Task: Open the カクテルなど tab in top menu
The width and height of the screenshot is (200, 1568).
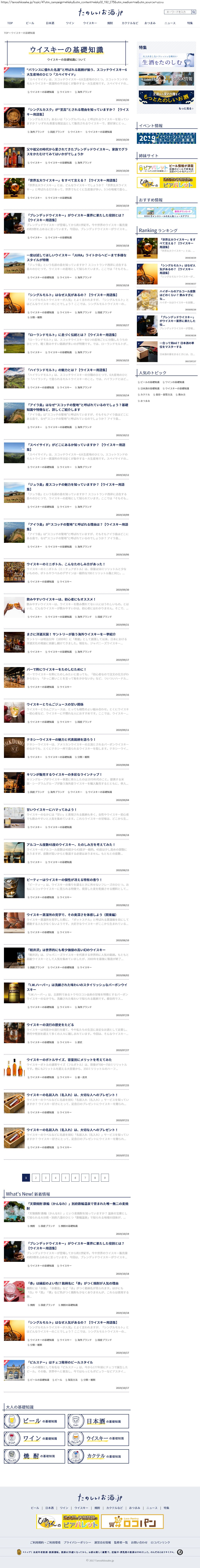Action: (x=129, y=23)
